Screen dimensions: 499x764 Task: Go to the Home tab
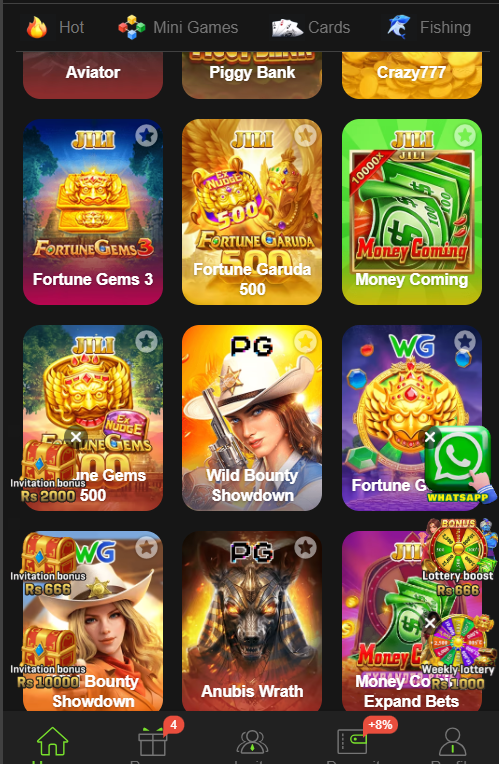tap(53, 743)
